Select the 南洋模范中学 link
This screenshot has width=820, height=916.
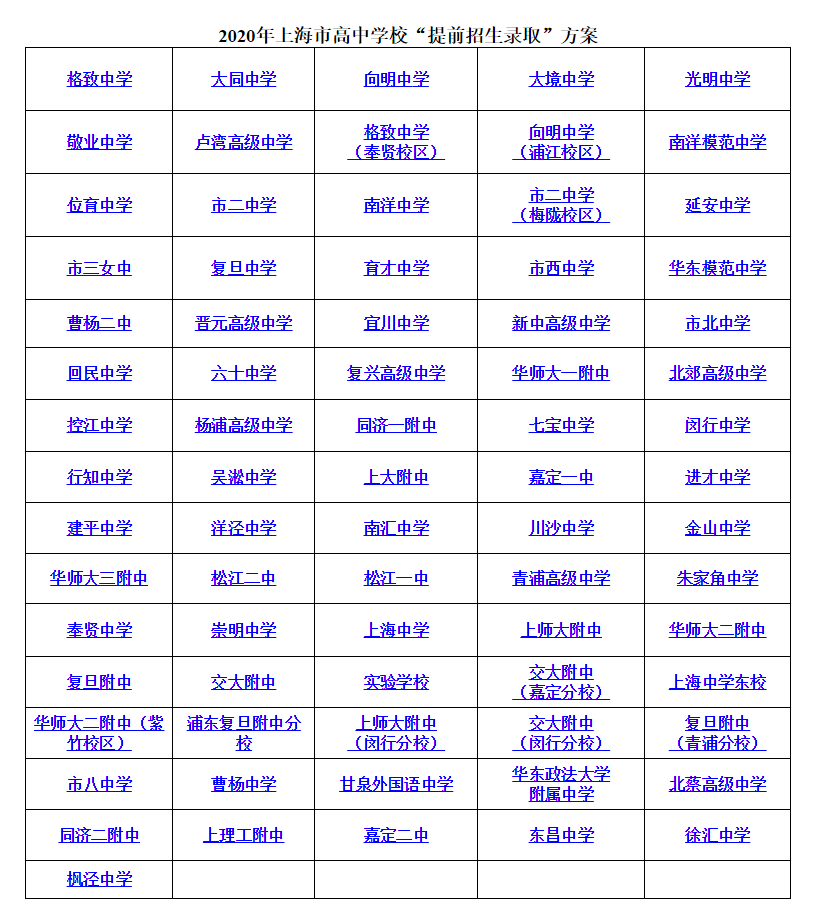[717, 143]
